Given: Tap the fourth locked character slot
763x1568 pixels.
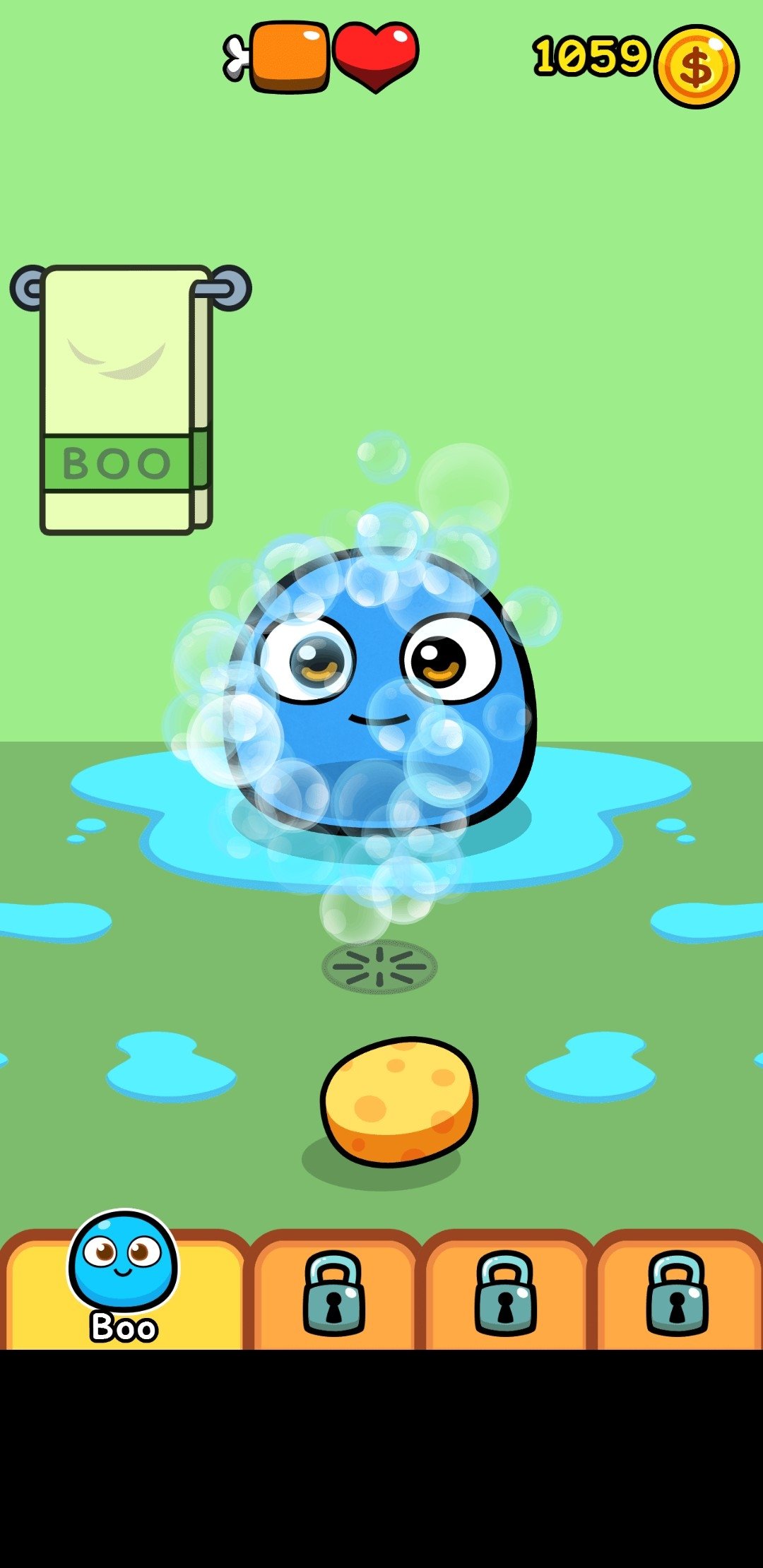Looking at the screenshot, I should (677, 1290).
